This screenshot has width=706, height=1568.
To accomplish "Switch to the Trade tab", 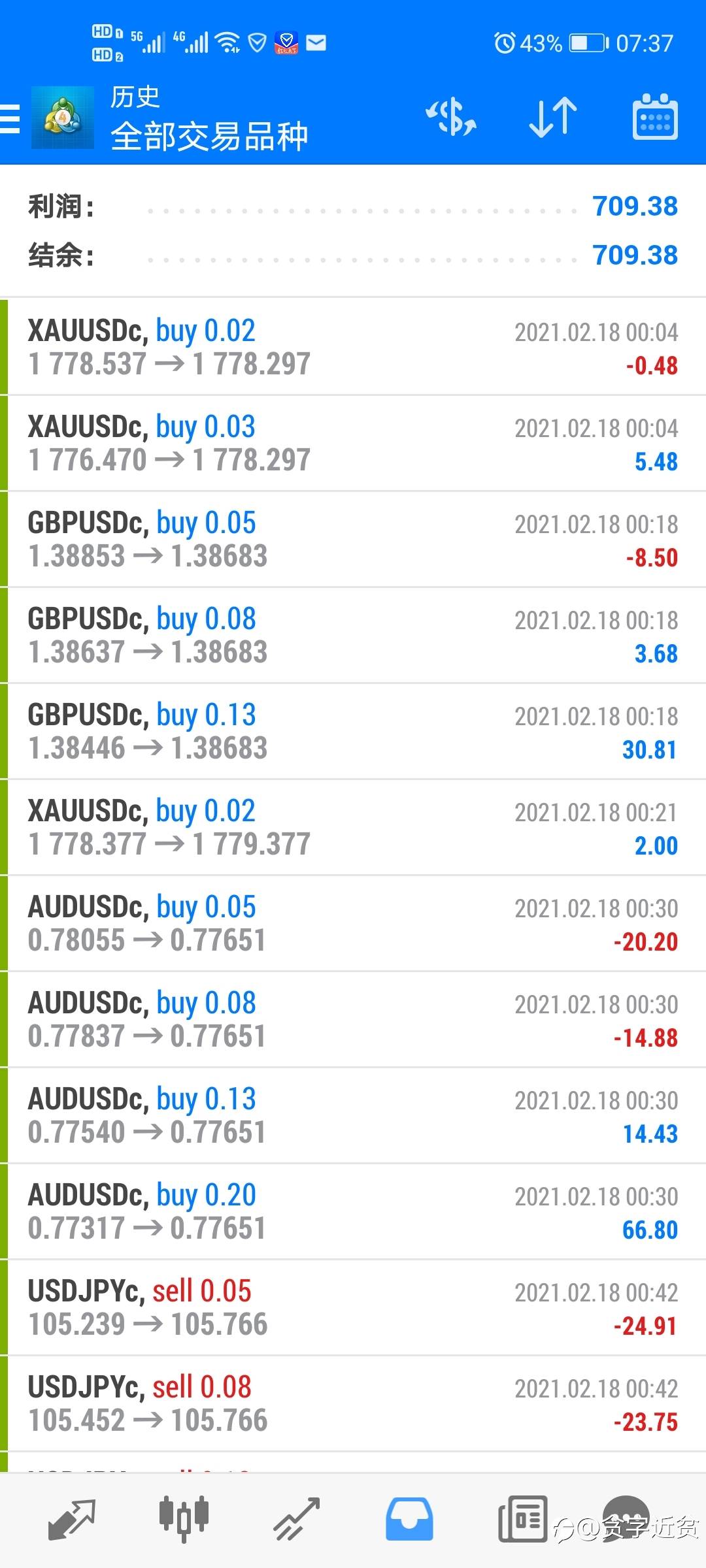I will 297,1519.
